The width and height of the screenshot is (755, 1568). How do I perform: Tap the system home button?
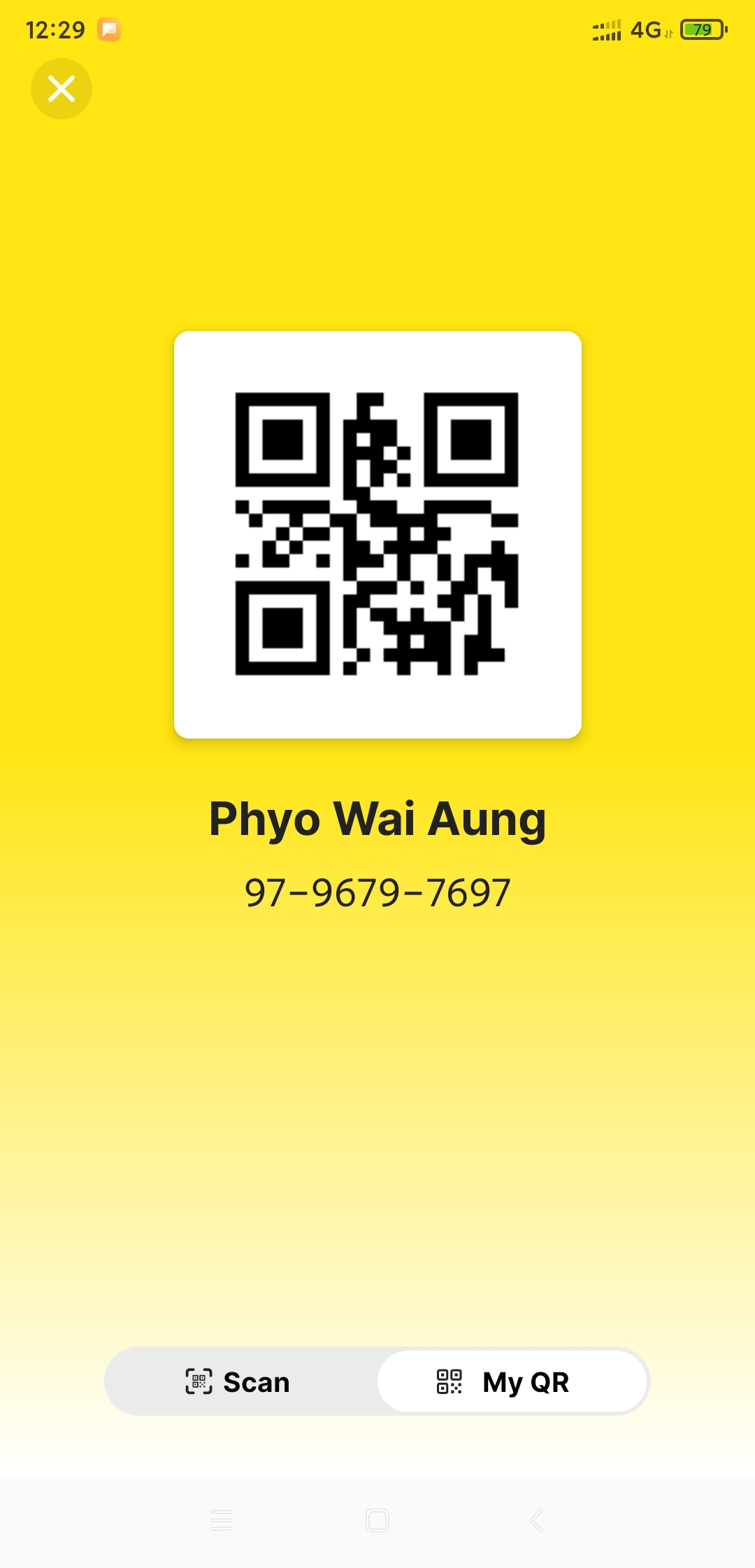377,1520
